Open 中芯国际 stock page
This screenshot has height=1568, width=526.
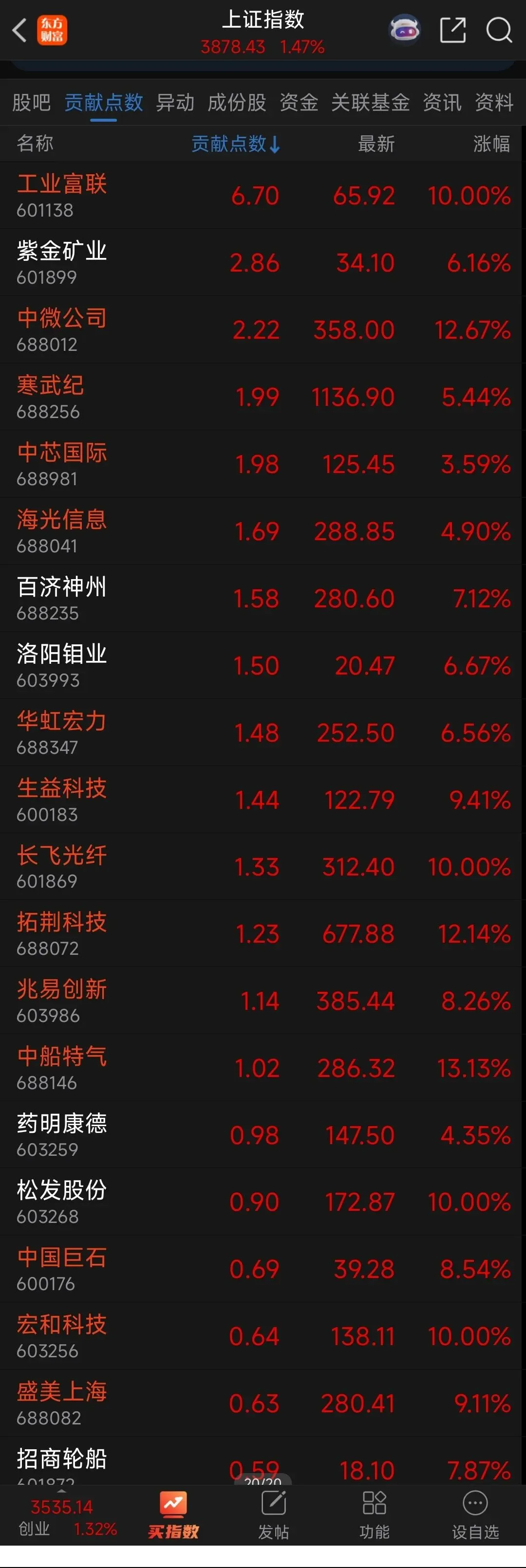point(263,464)
